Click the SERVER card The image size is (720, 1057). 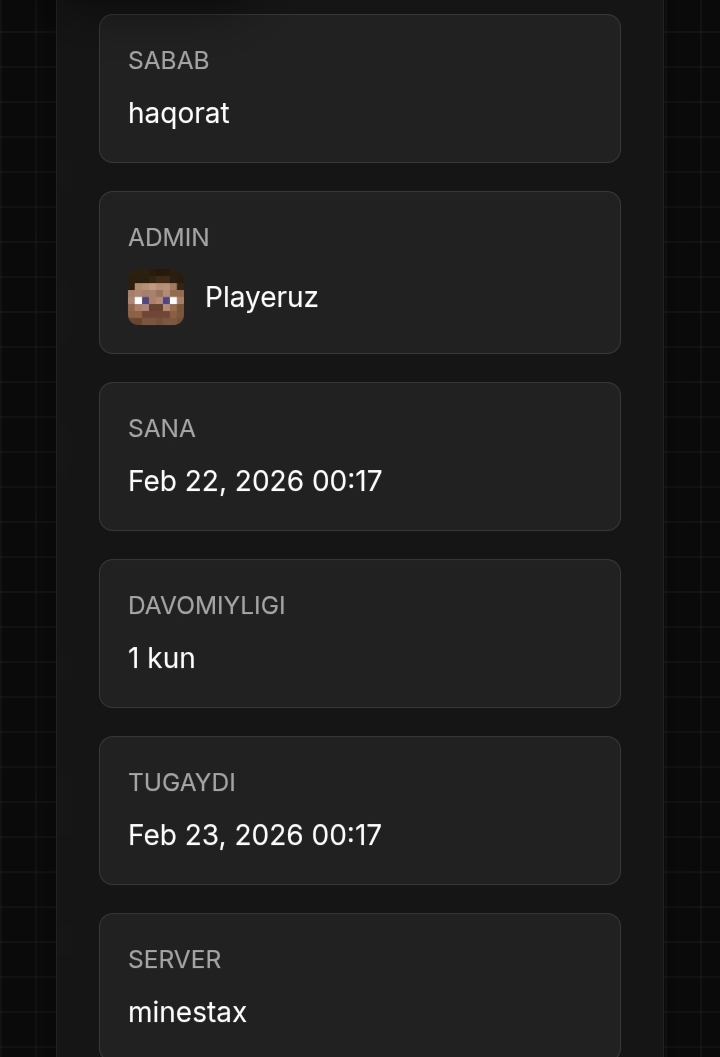pyautogui.click(x=360, y=985)
